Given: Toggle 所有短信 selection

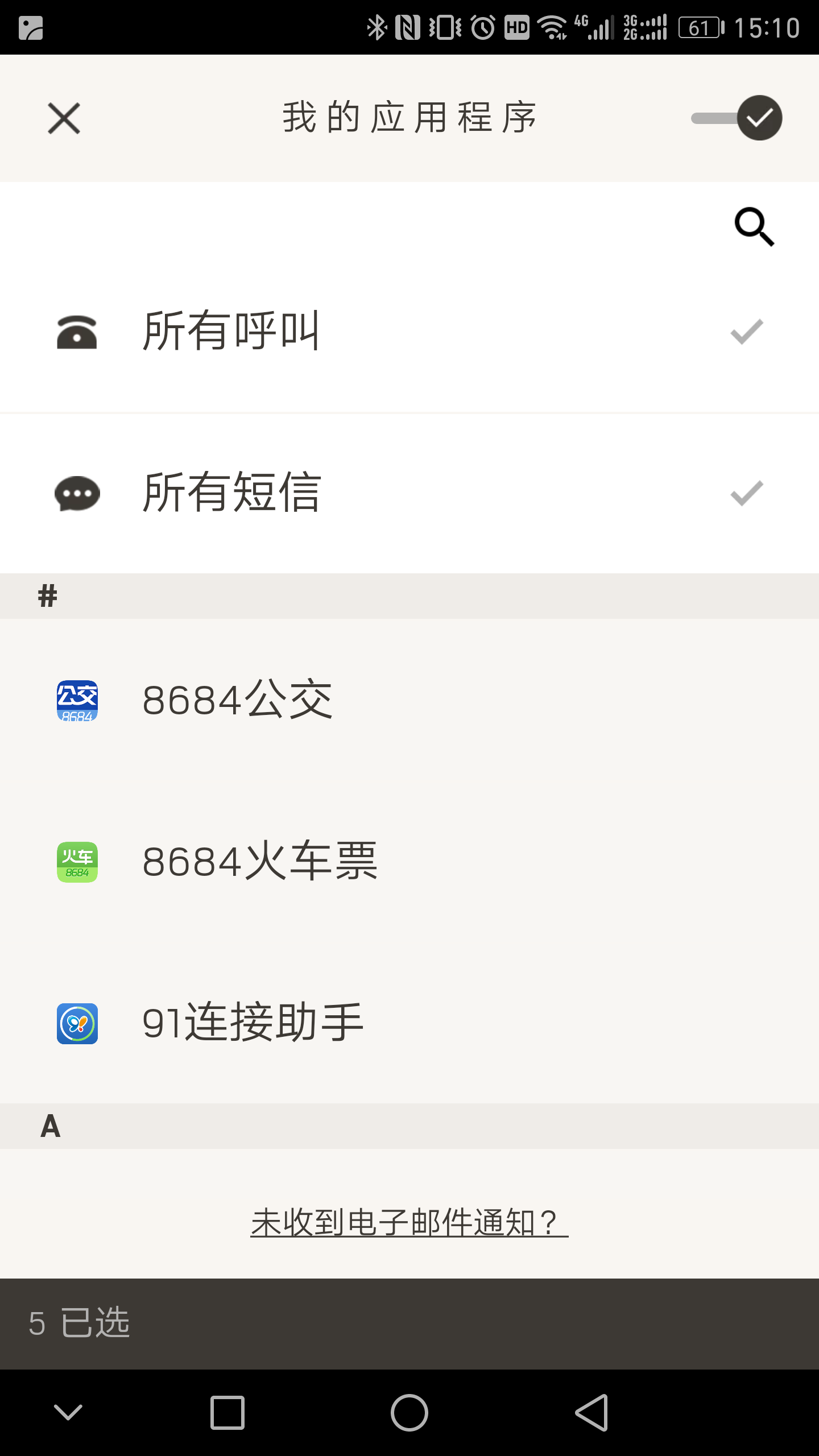Looking at the screenshot, I should pyautogui.click(x=409, y=493).
